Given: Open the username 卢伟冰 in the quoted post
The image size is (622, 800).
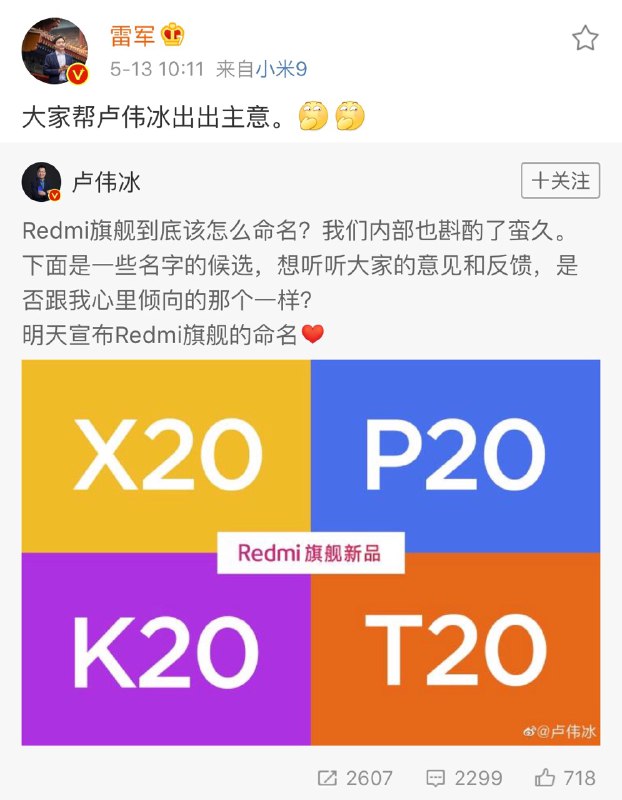Looking at the screenshot, I should 107,182.
